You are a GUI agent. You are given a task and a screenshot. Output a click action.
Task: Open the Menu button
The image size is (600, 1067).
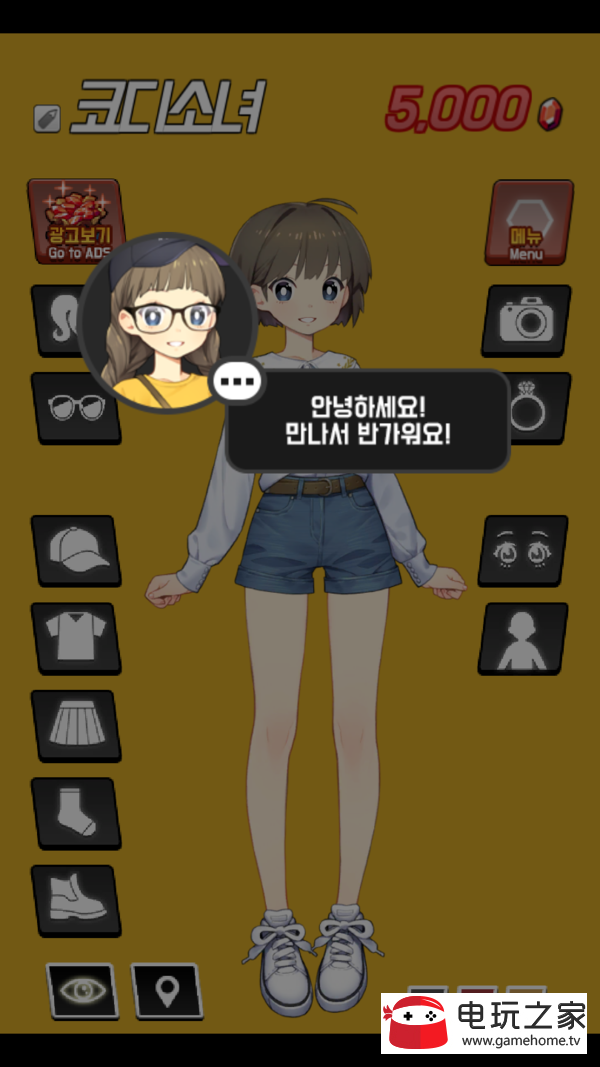(x=529, y=222)
